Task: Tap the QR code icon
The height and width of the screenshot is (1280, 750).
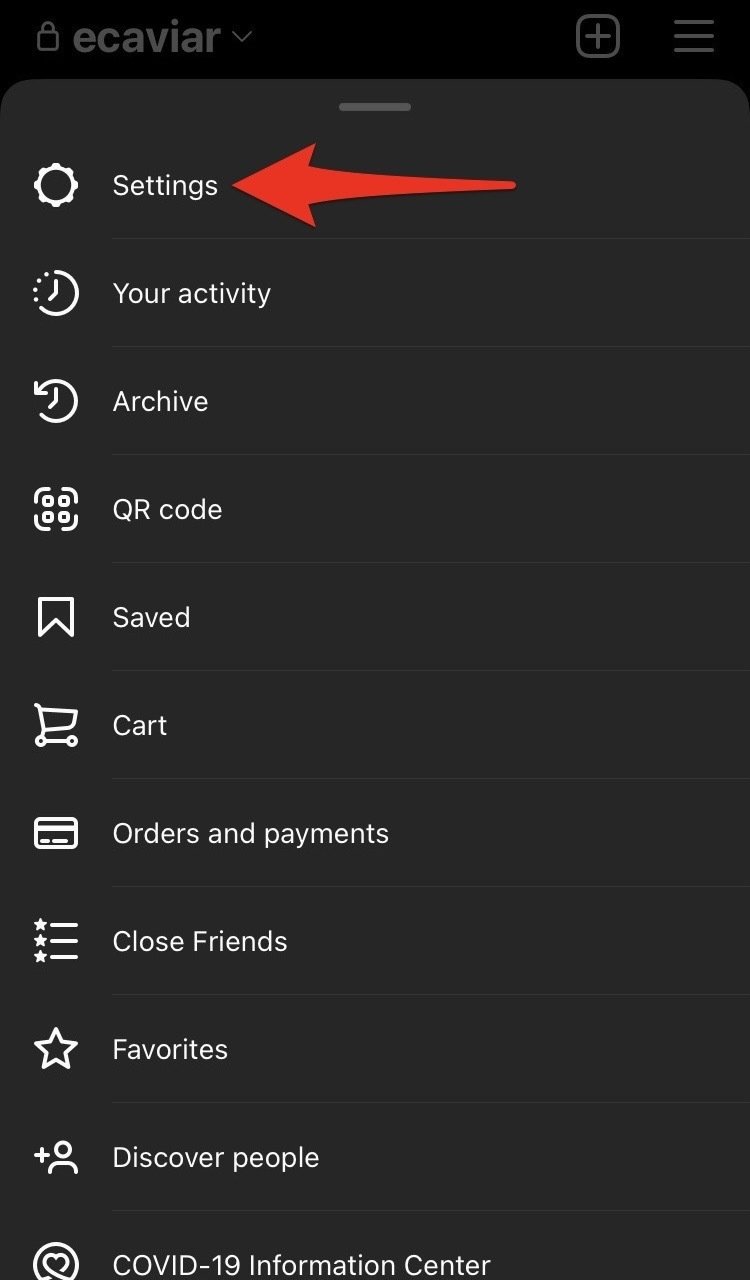Action: 55,509
